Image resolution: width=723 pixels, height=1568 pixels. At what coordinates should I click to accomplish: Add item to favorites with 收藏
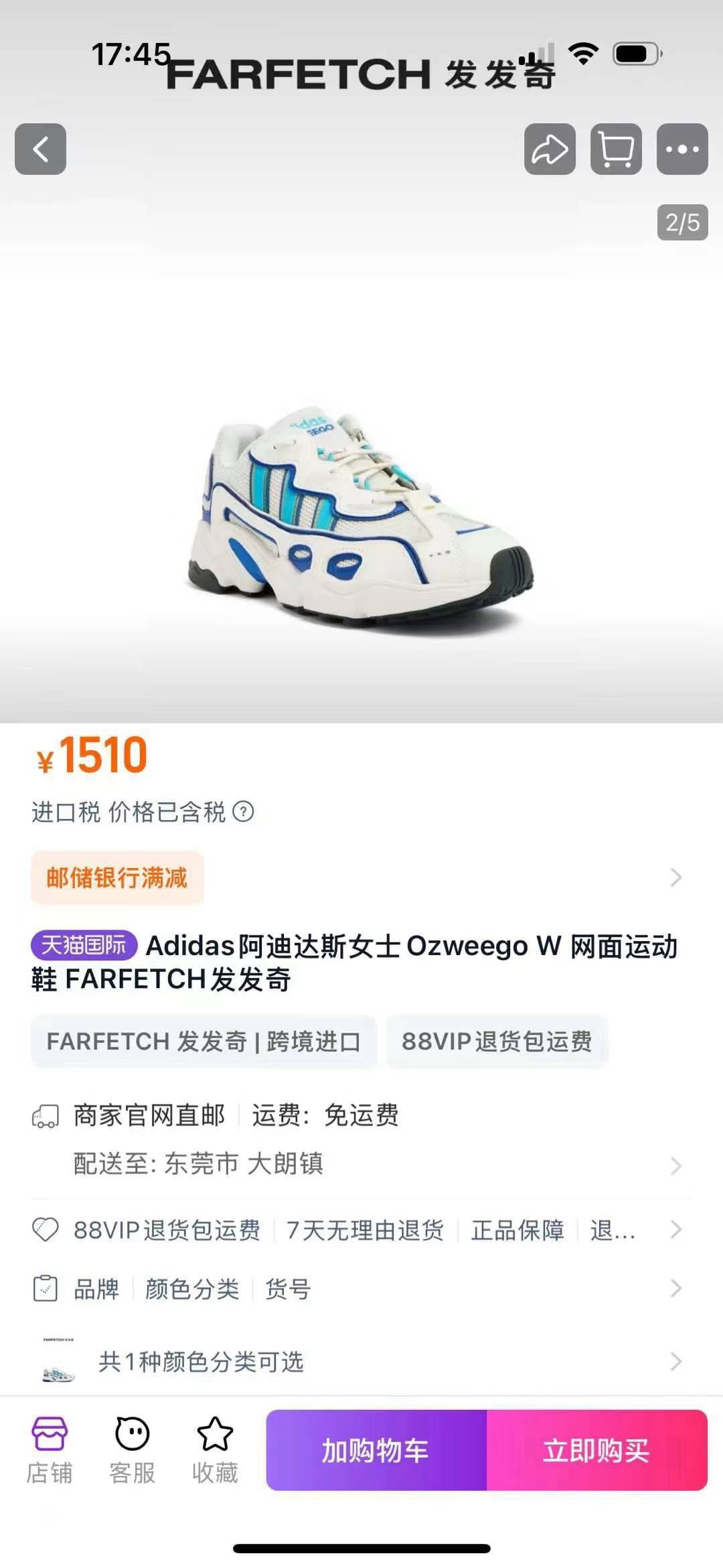pos(215,1450)
